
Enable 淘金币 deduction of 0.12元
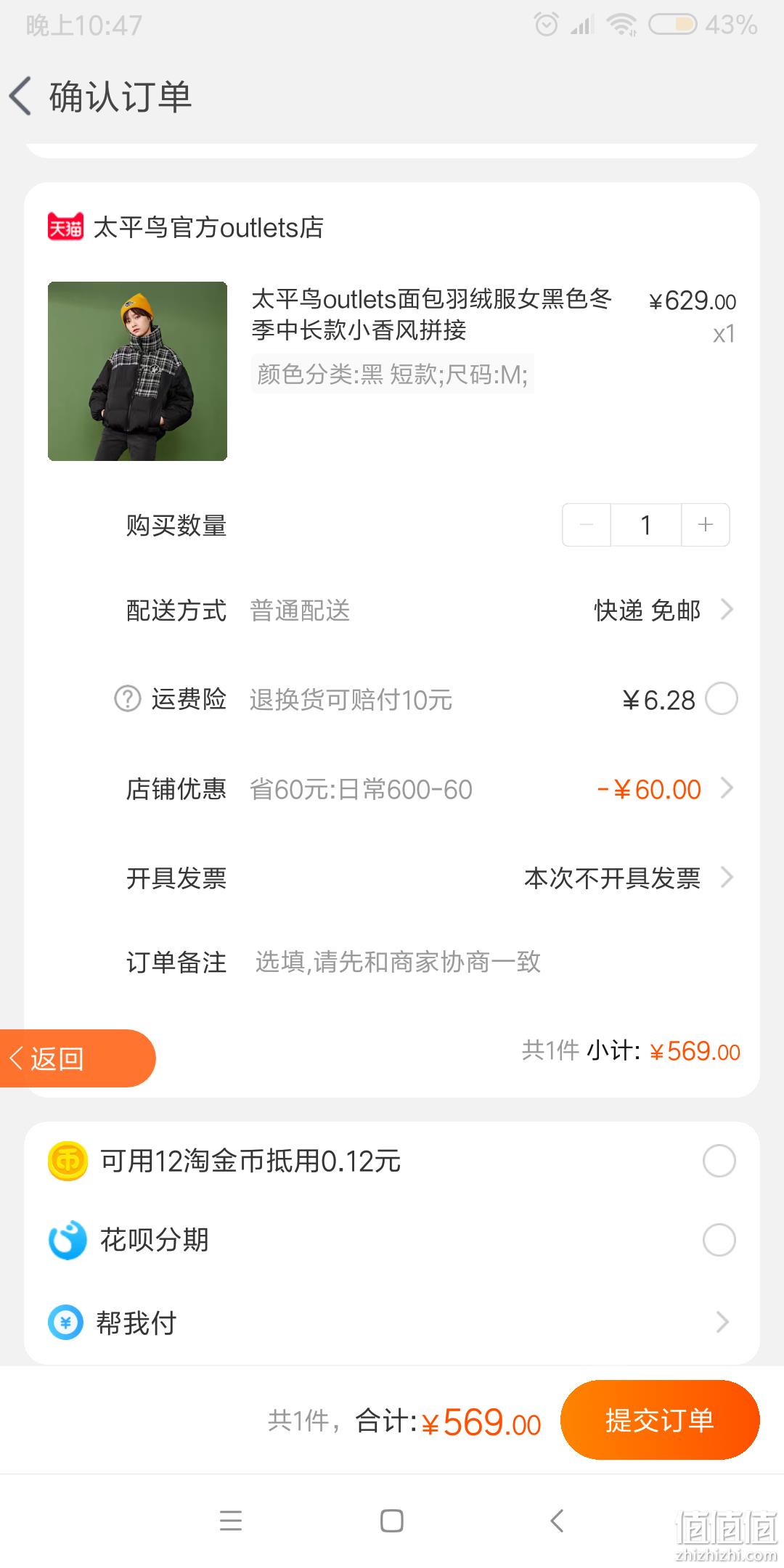[719, 1161]
